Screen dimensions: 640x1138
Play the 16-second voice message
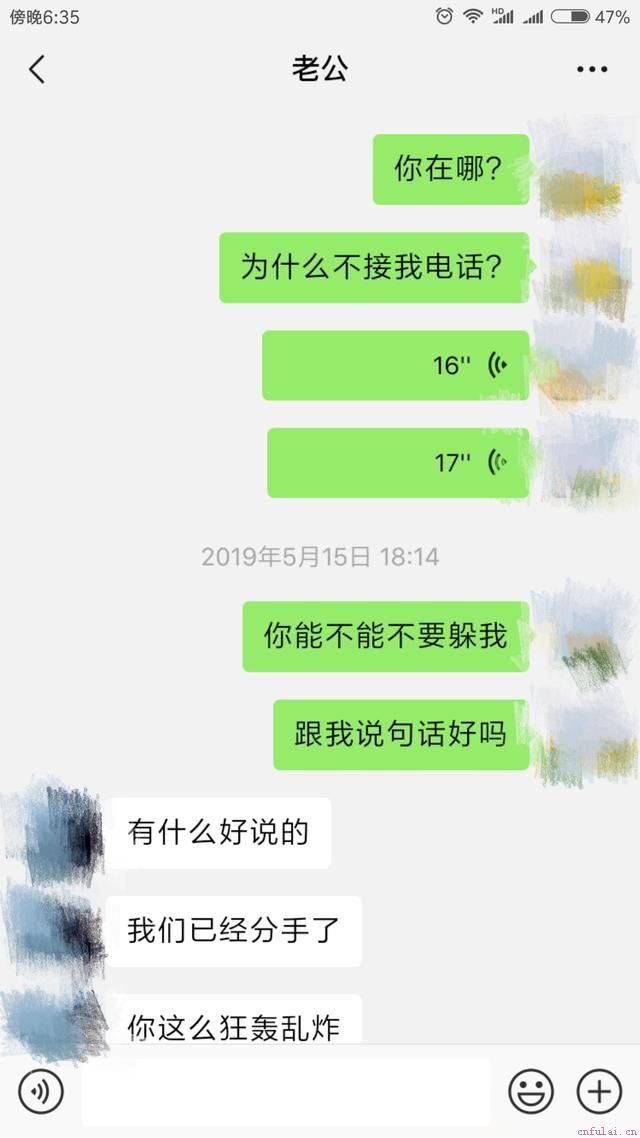pyautogui.click(x=396, y=366)
